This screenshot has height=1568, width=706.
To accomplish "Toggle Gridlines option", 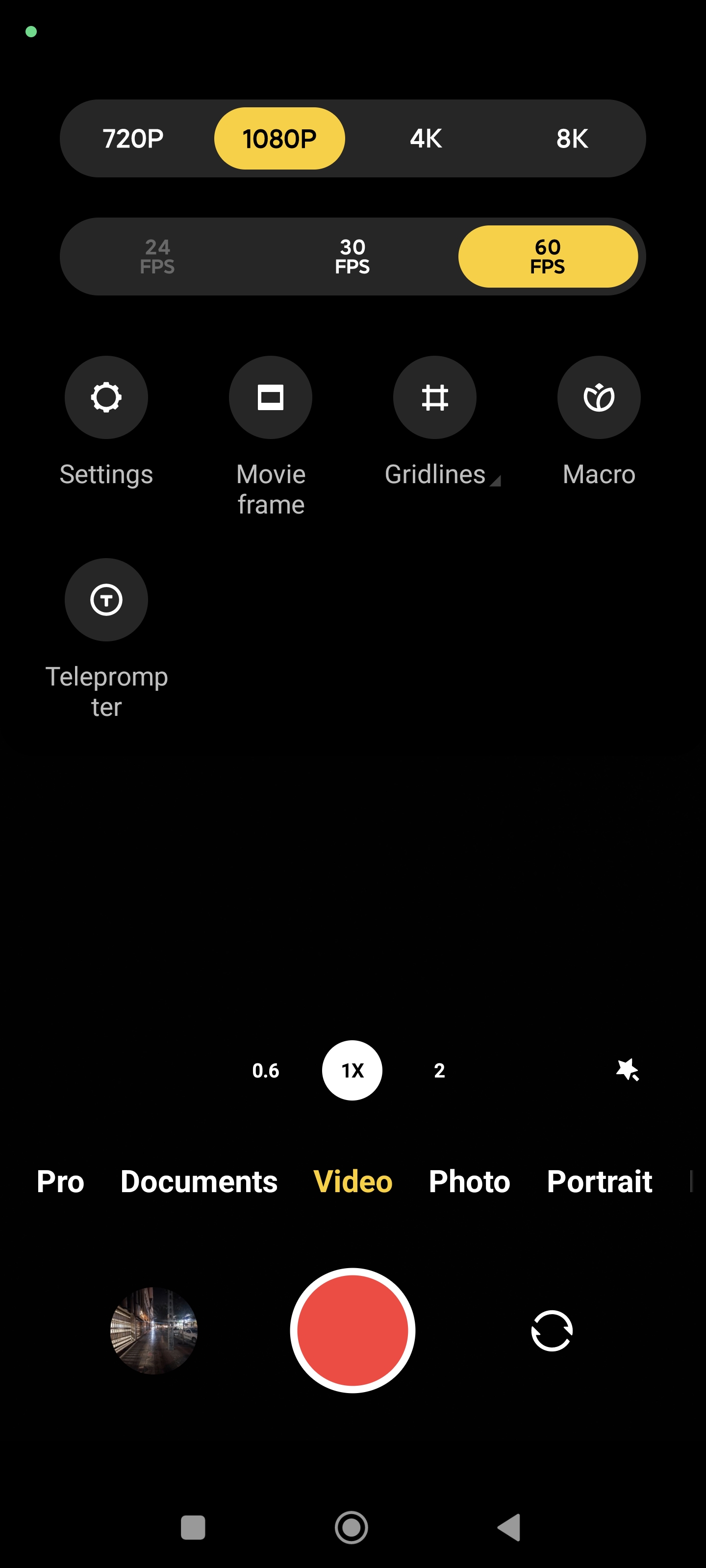I will [x=434, y=397].
